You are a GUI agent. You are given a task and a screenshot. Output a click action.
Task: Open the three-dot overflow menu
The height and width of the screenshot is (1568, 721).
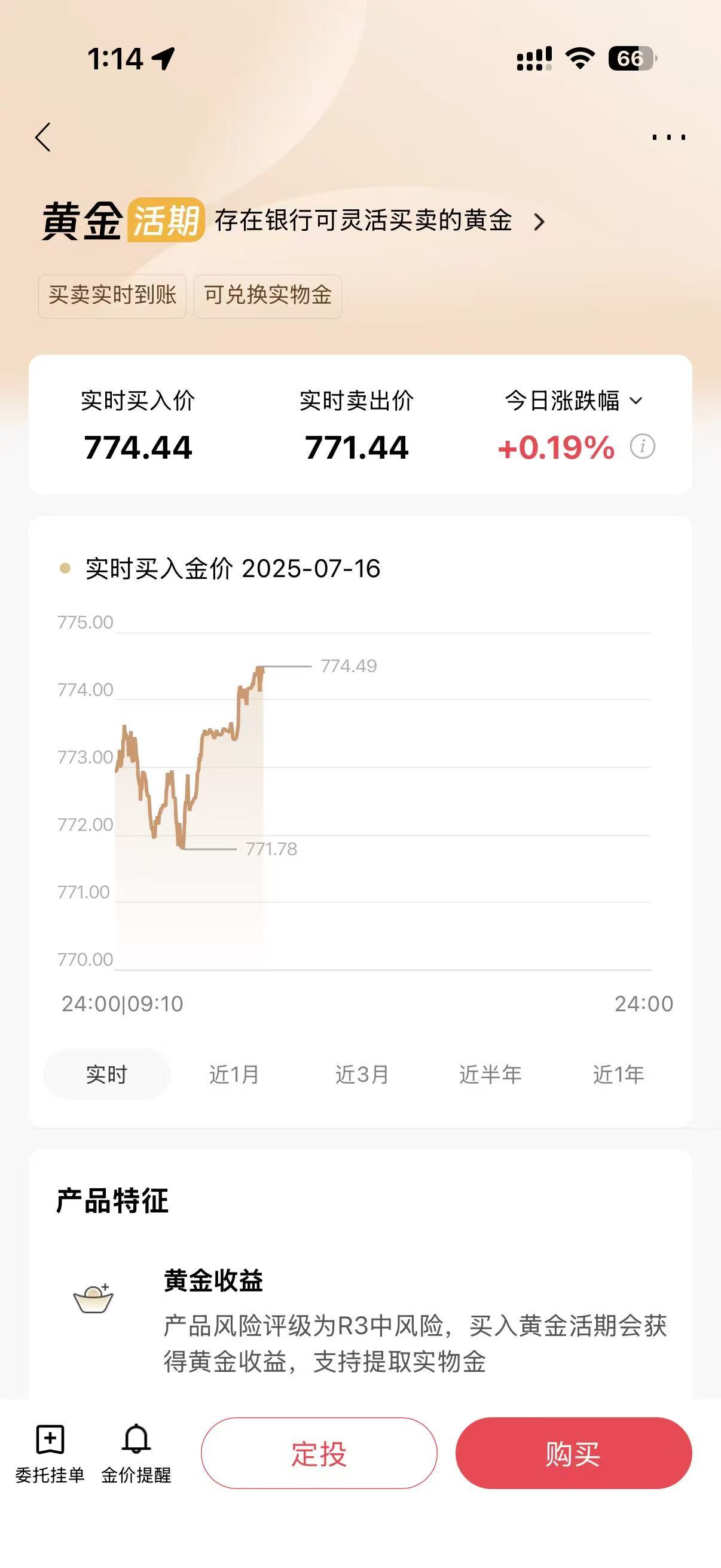[668, 138]
